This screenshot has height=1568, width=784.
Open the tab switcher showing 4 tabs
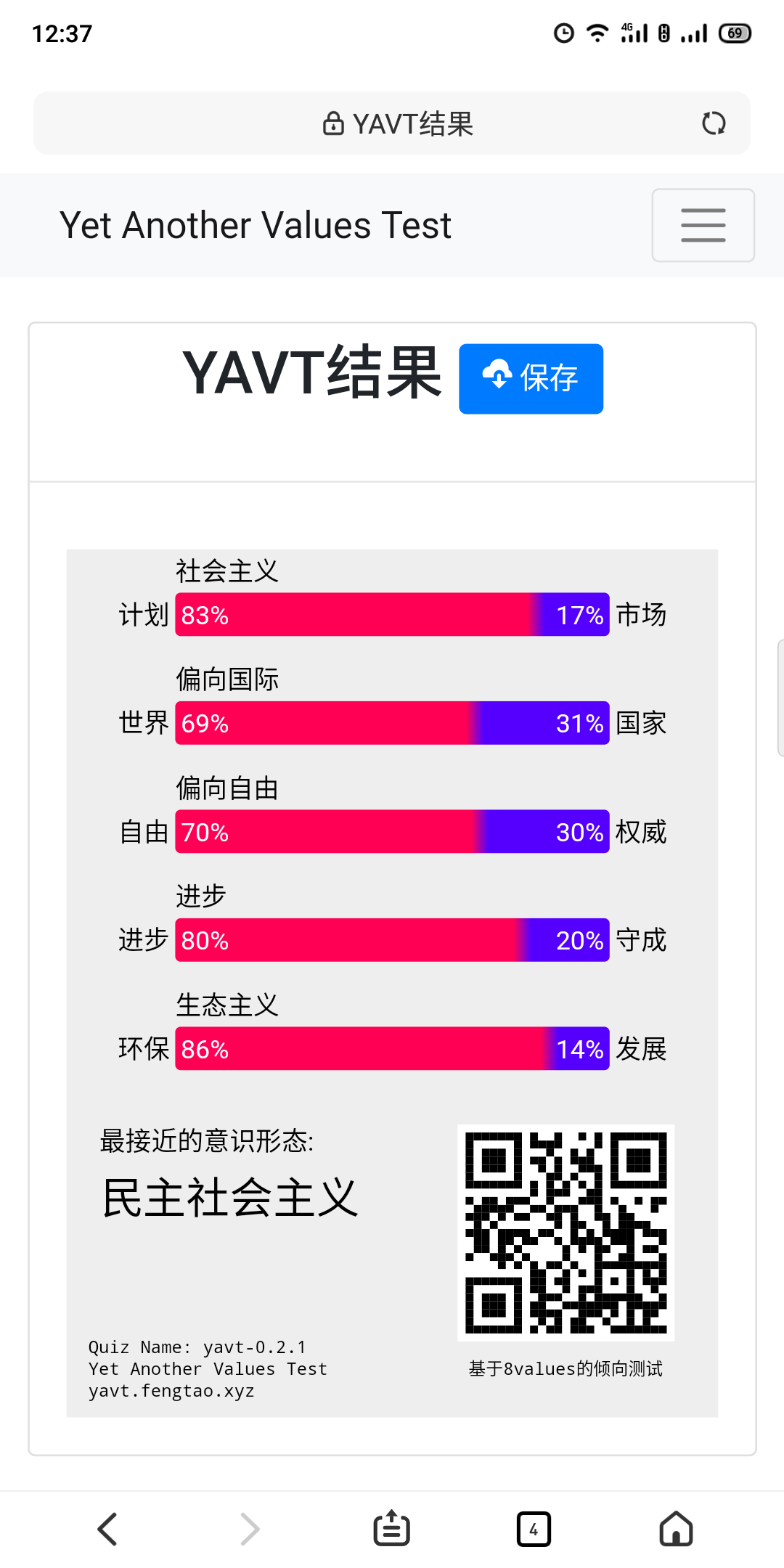pyautogui.click(x=534, y=1529)
